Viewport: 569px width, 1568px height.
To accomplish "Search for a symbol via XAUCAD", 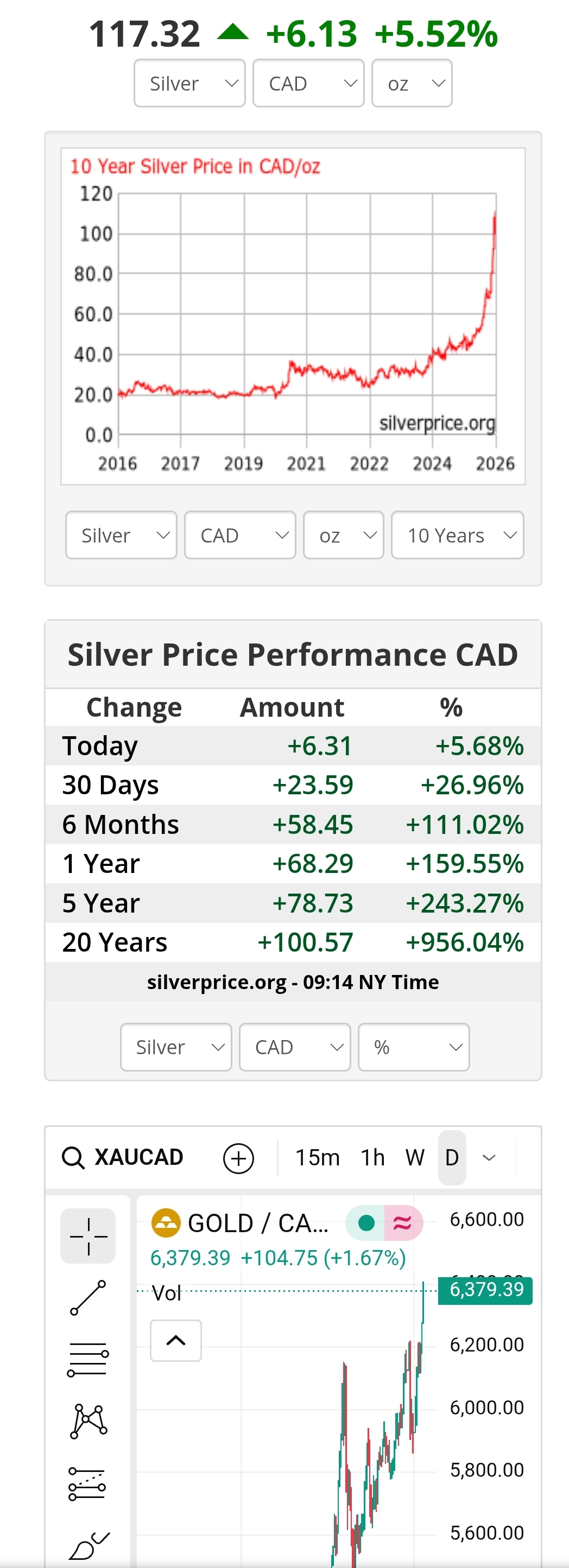I will tap(124, 1157).
